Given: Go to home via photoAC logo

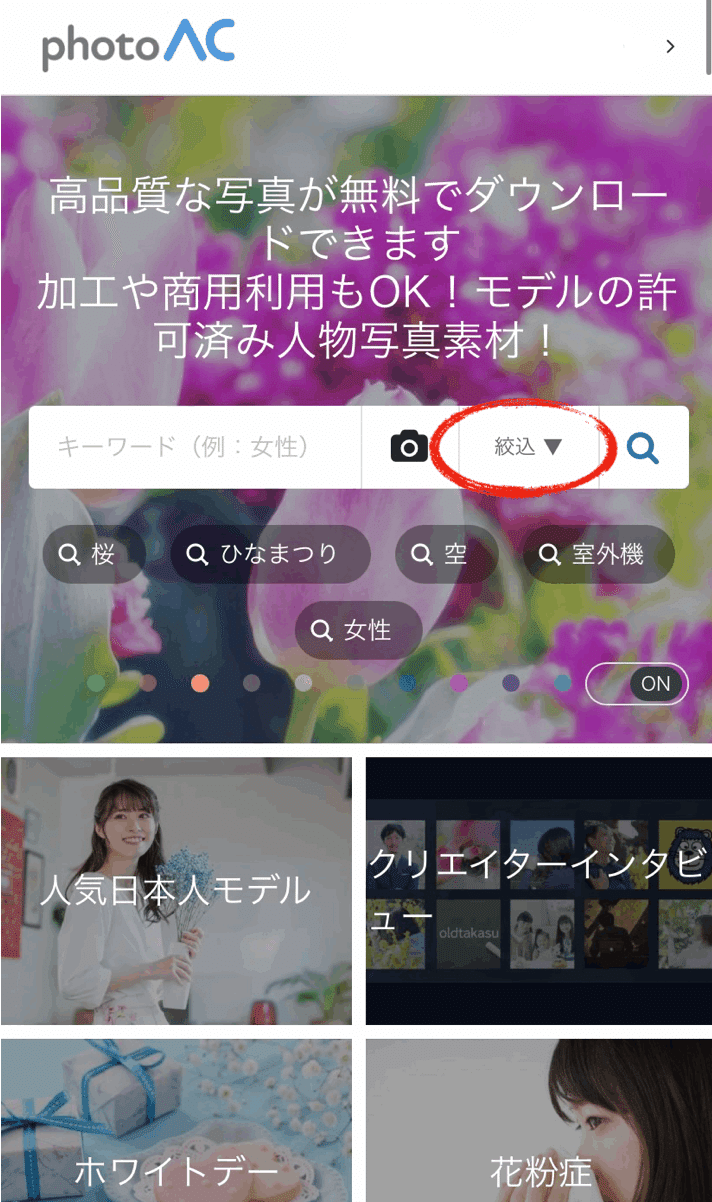Looking at the screenshot, I should coord(138,46).
